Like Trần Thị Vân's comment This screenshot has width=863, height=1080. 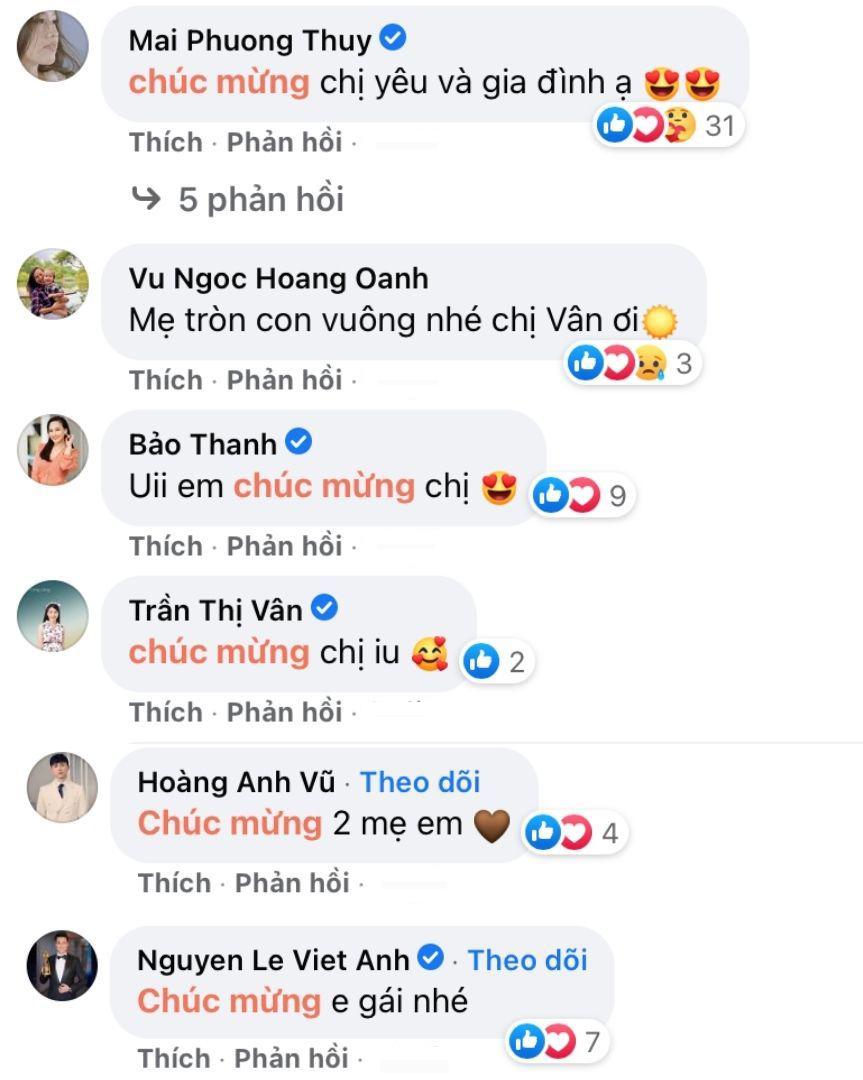(x=164, y=713)
